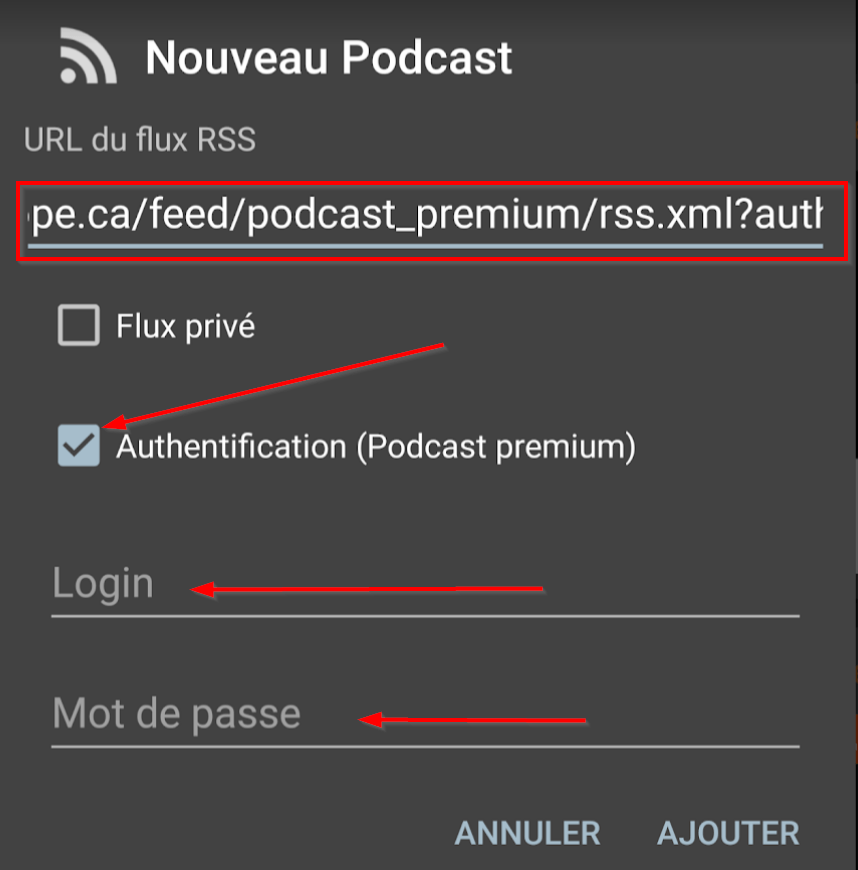This screenshot has height=870, width=858.
Task: Select the Mot de passe field
Action: point(425,714)
